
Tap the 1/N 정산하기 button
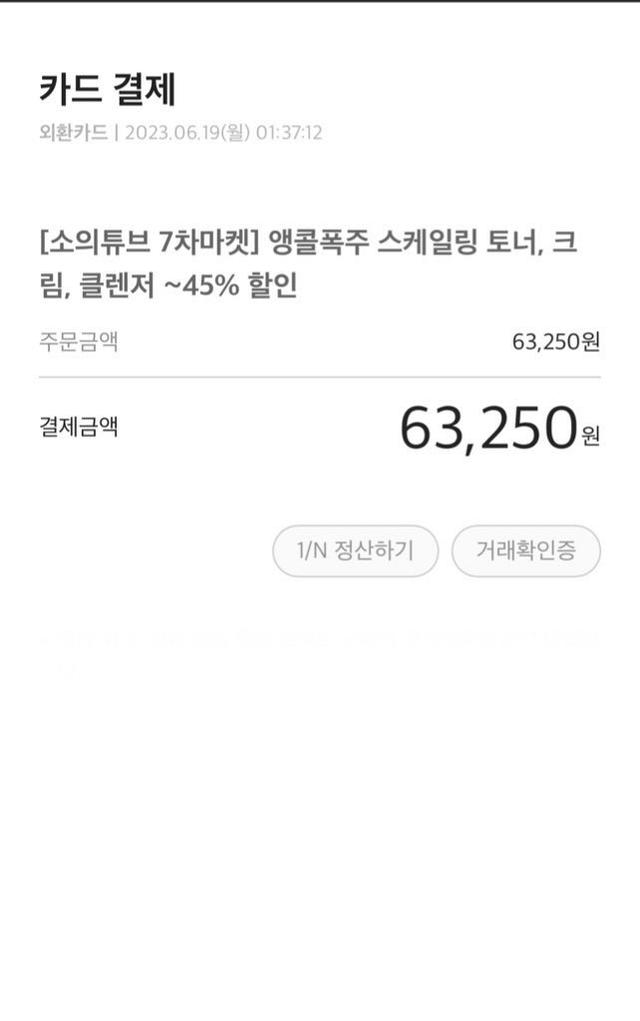355,551
